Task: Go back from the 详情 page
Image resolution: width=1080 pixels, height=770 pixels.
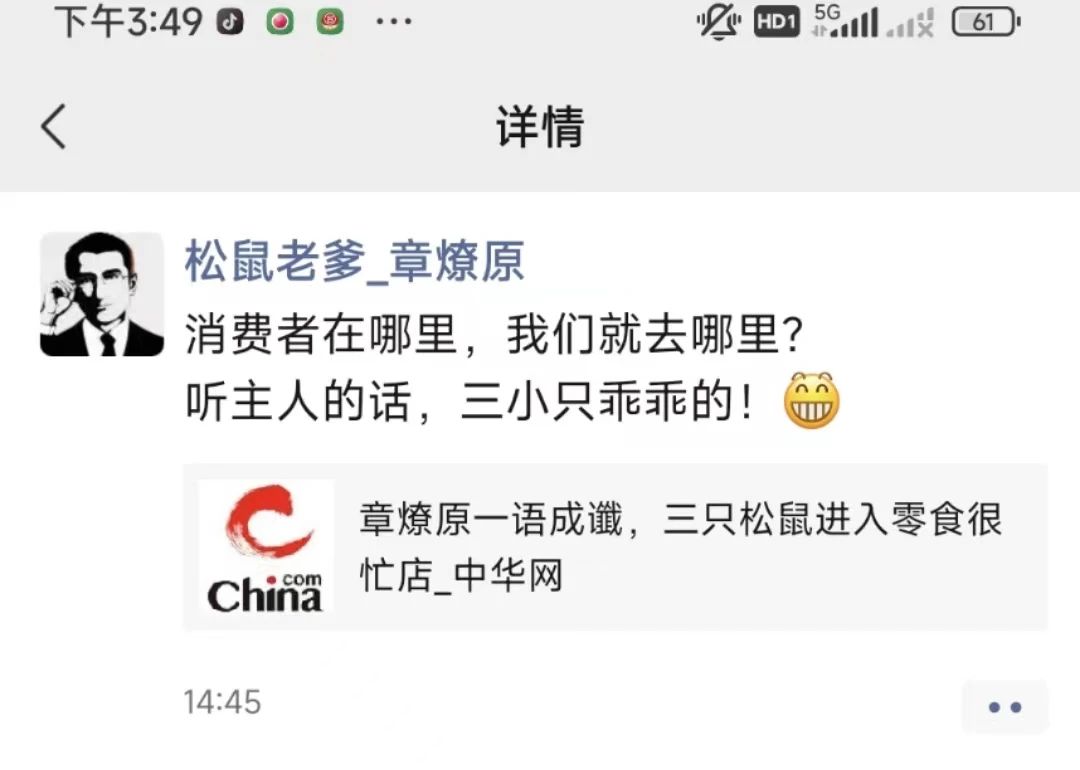Action: tap(54, 128)
